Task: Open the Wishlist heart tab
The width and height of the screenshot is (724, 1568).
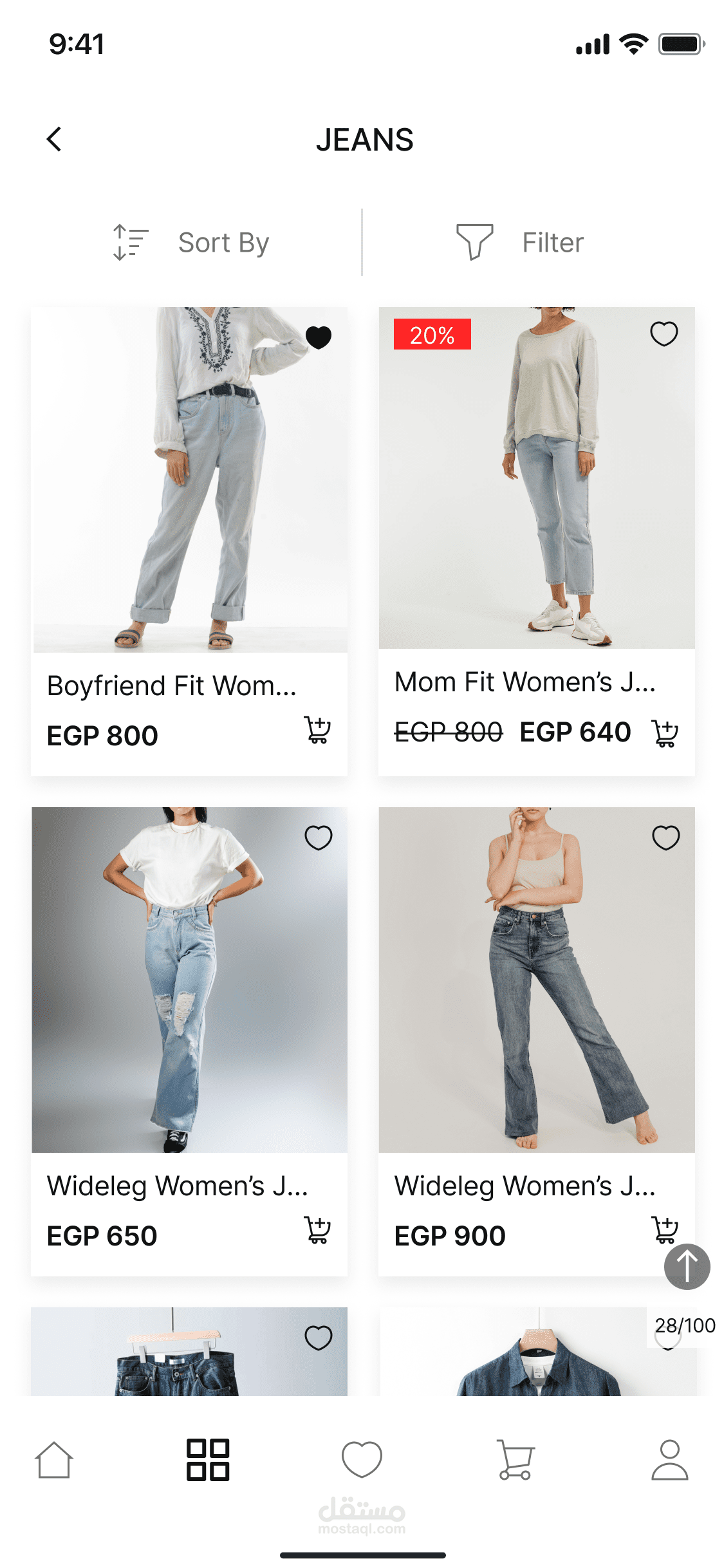Action: 362,1459
